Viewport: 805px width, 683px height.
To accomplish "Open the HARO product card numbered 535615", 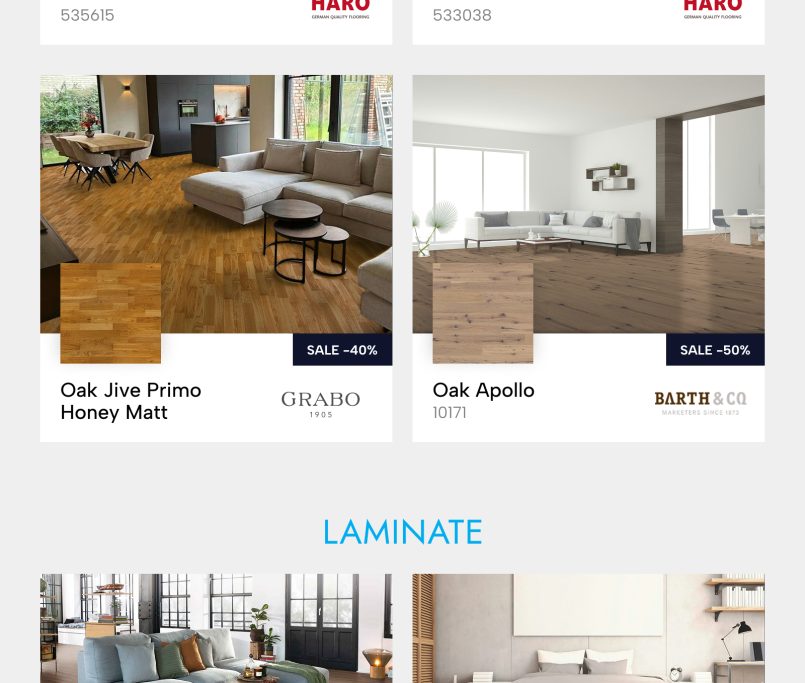I will [216, 20].
